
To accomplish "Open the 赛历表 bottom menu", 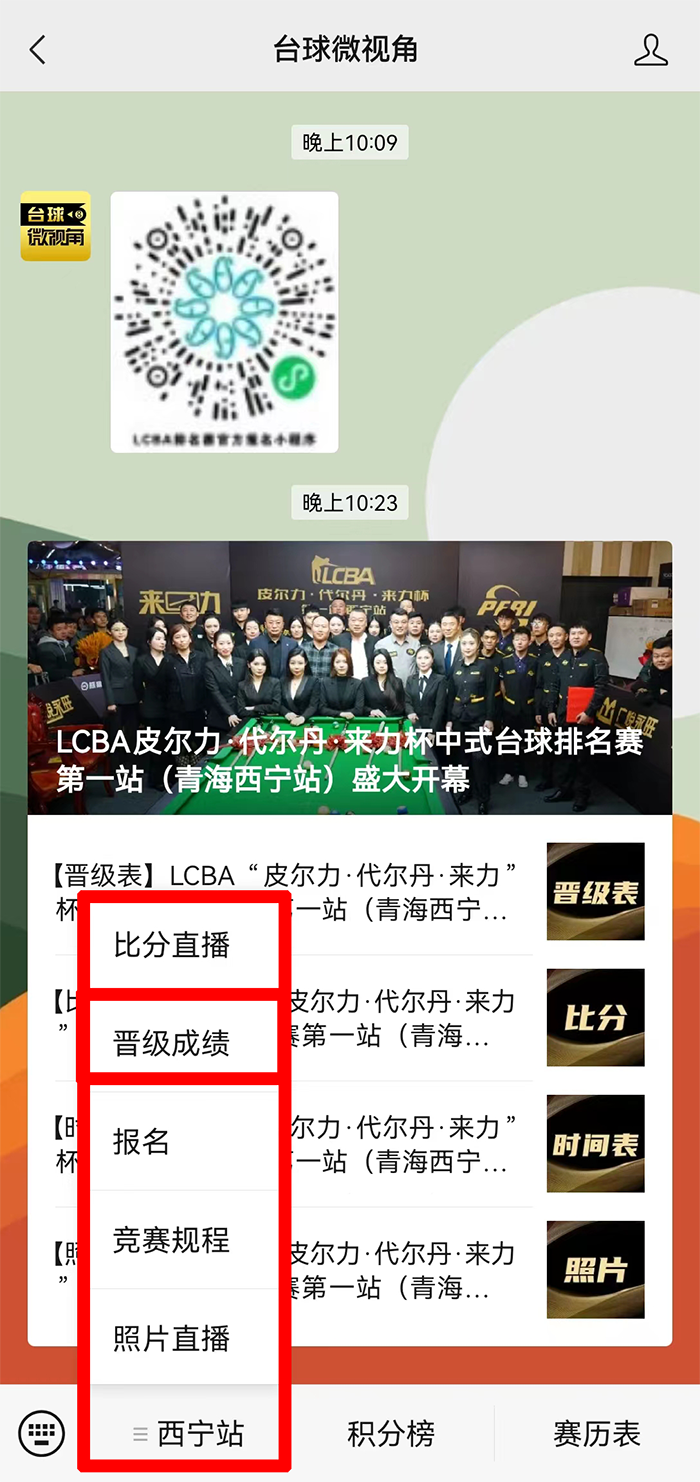I will coord(596,1434).
